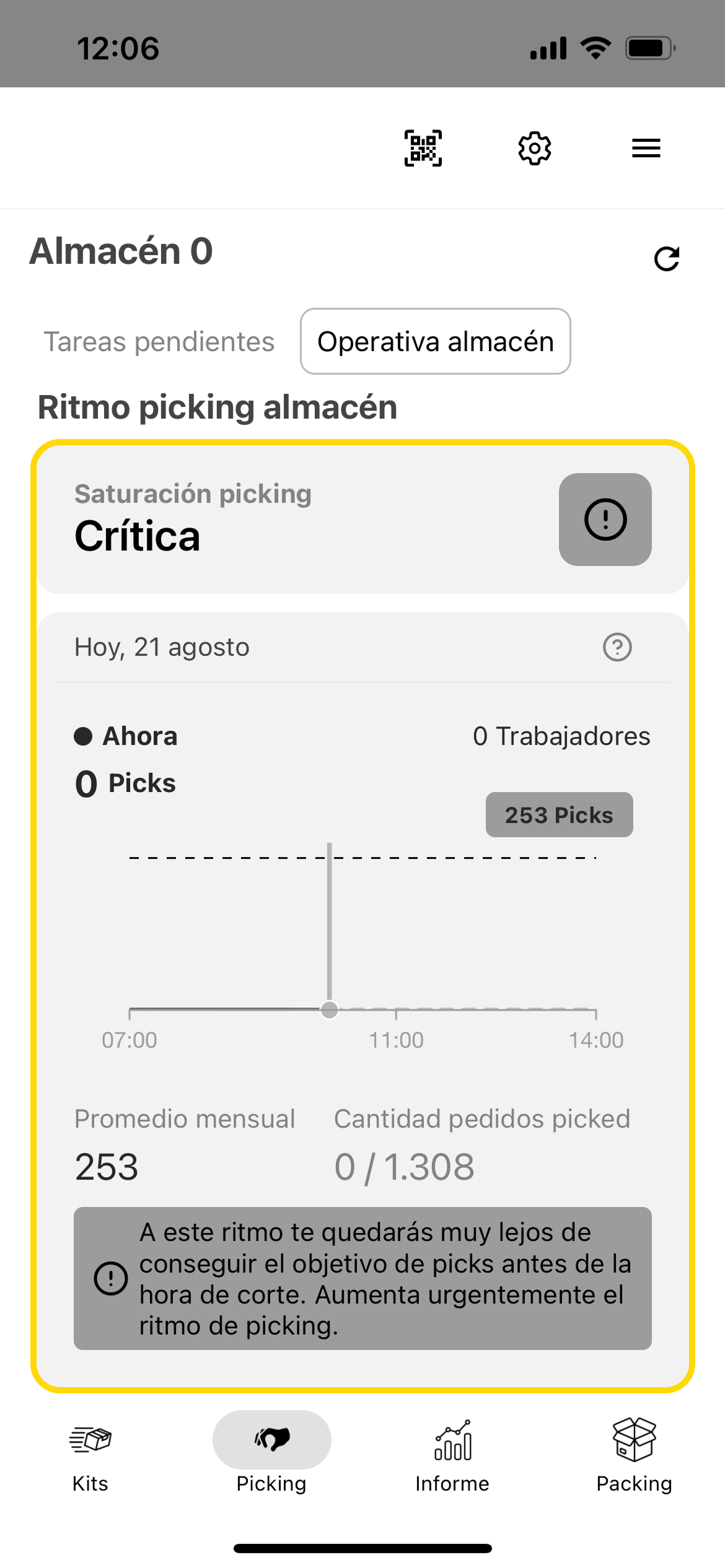Open the Packing tab
The image size is (725, 1568).
point(634,1455)
